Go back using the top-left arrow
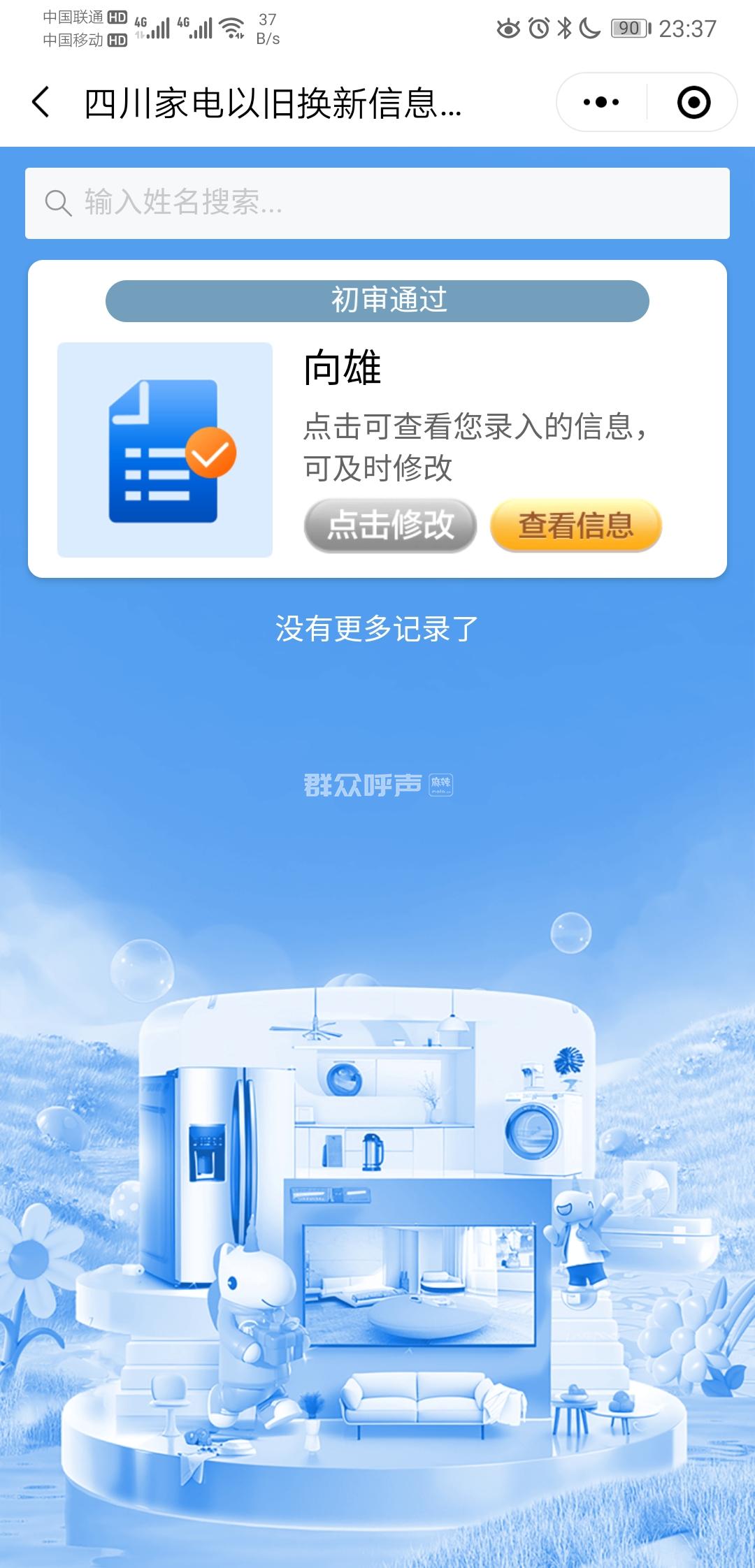The image size is (755, 1568). pos(42,103)
